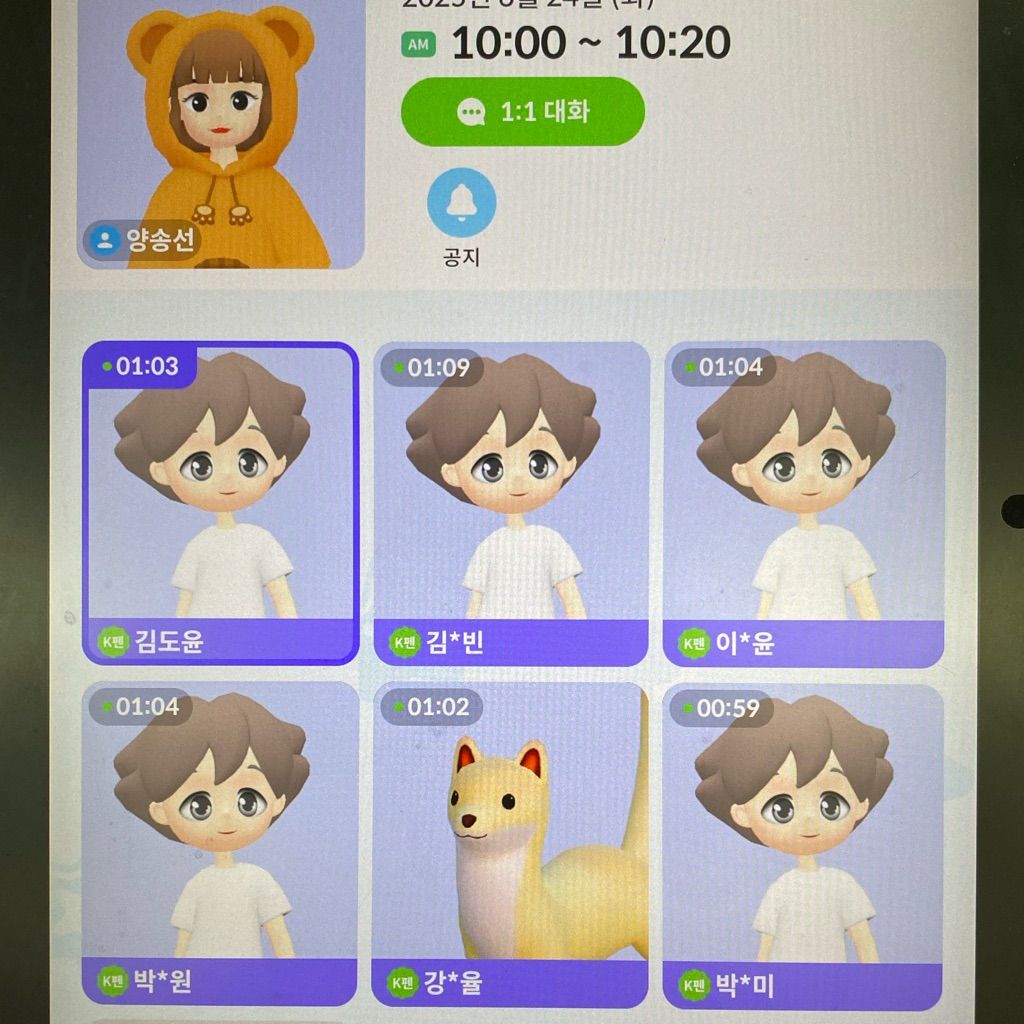Open the 공지 bell notice
This screenshot has width=1024, height=1024.
[461, 203]
